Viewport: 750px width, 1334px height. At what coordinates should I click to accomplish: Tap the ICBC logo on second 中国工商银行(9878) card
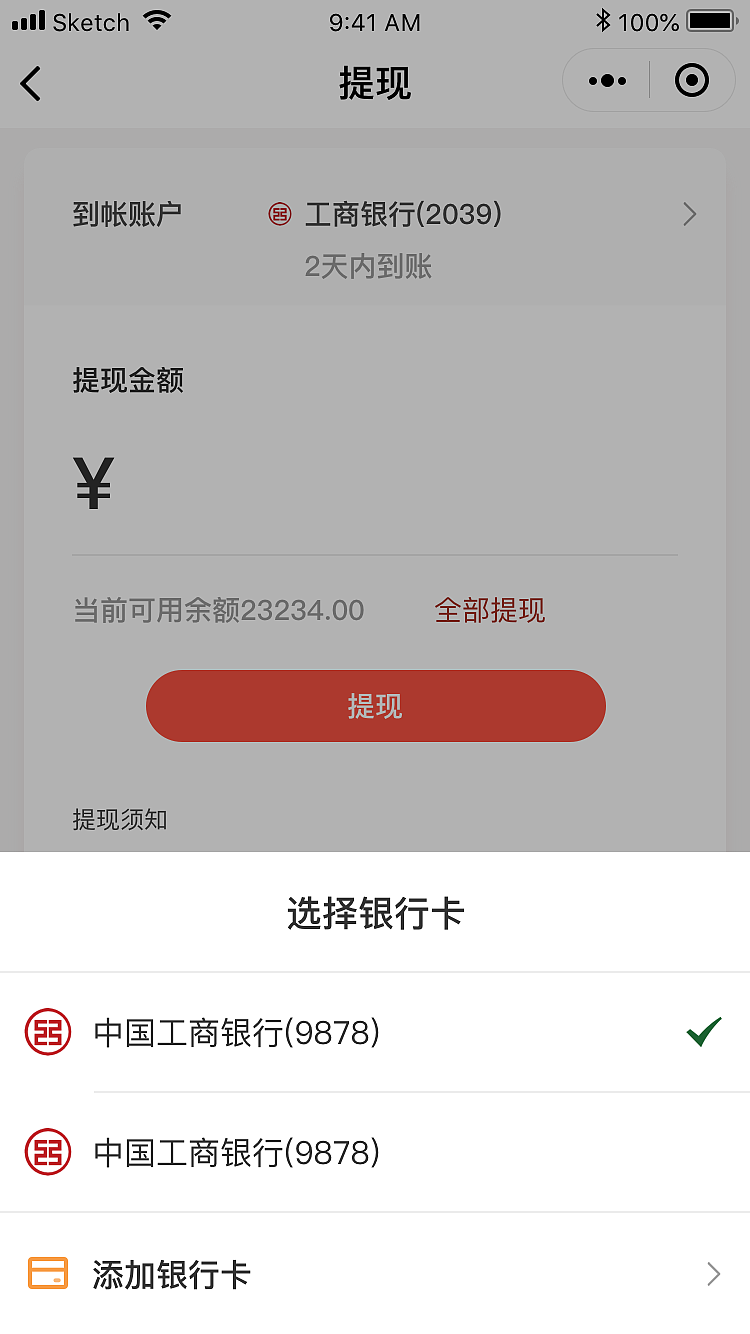(x=47, y=1152)
